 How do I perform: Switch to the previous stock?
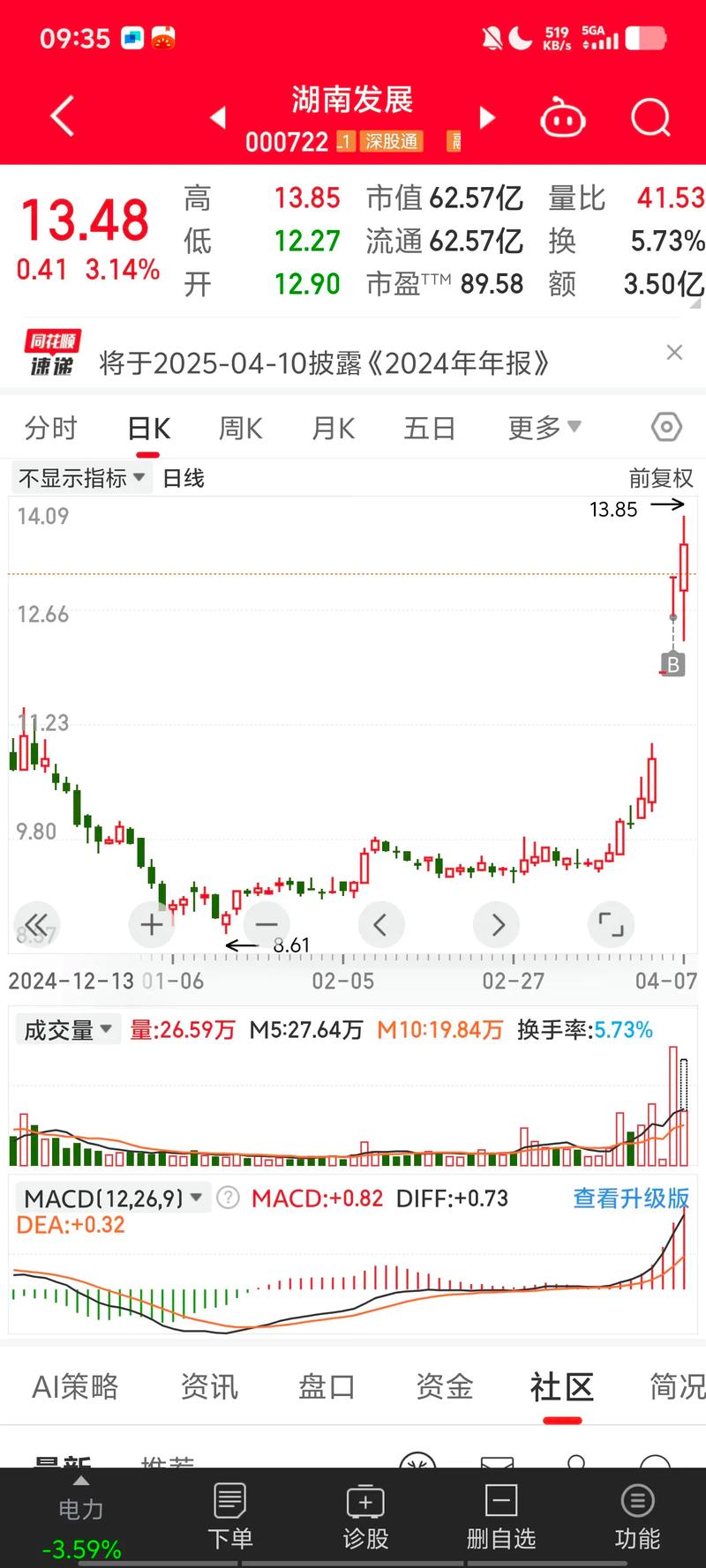click(x=218, y=118)
